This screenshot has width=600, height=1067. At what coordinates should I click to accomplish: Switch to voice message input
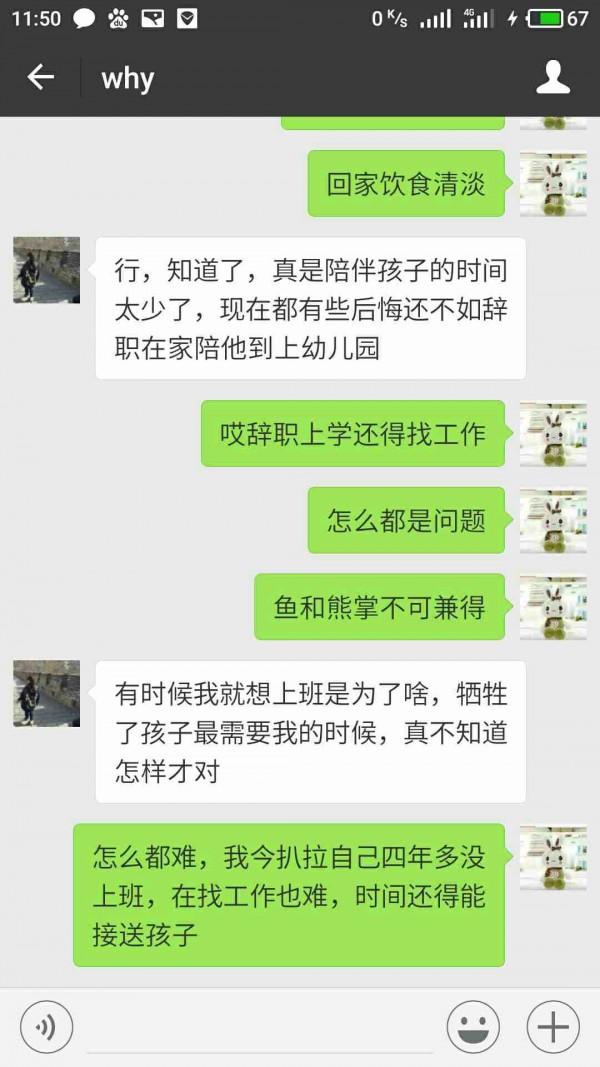coord(47,1027)
